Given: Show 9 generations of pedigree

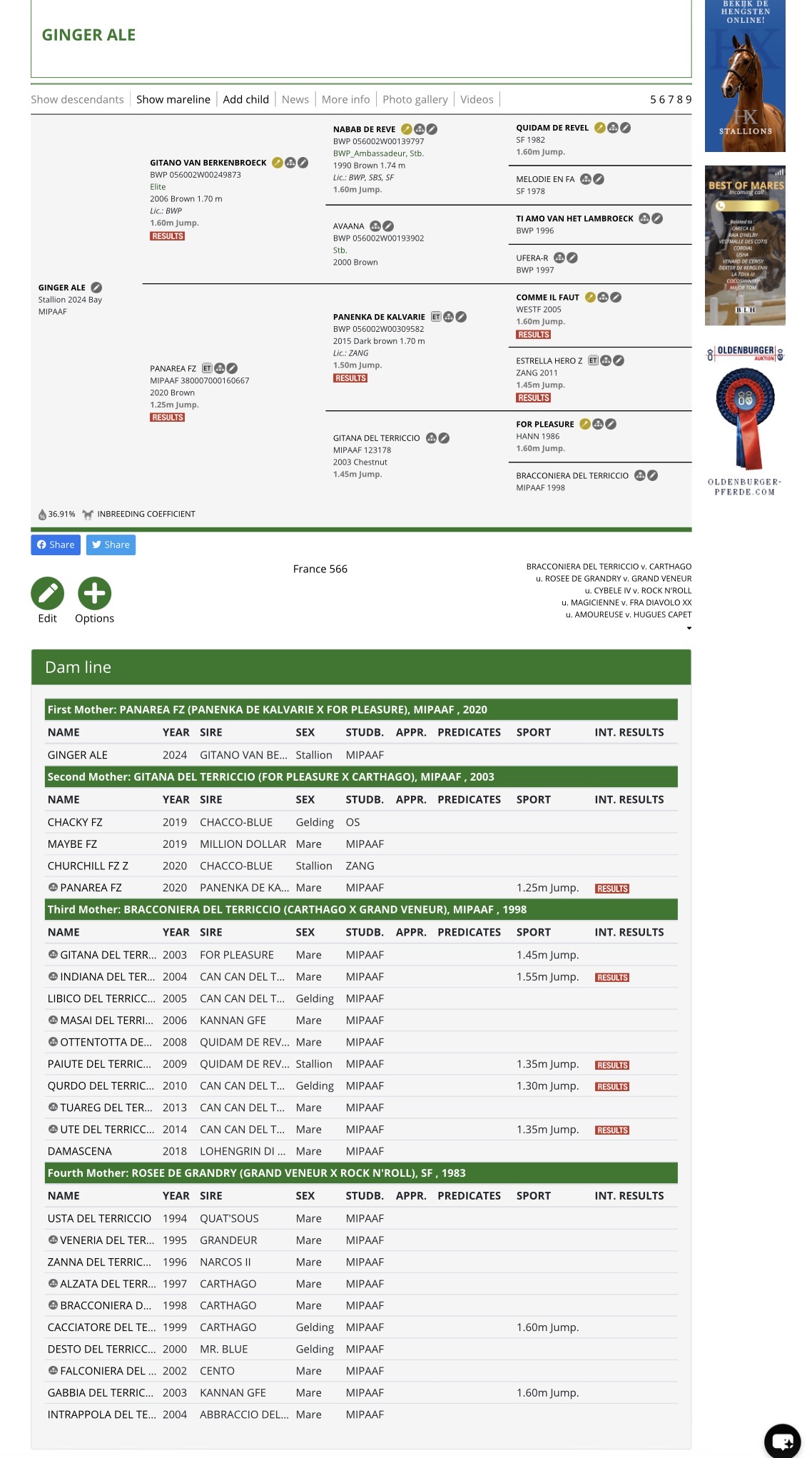Looking at the screenshot, I should pos(689,99).
